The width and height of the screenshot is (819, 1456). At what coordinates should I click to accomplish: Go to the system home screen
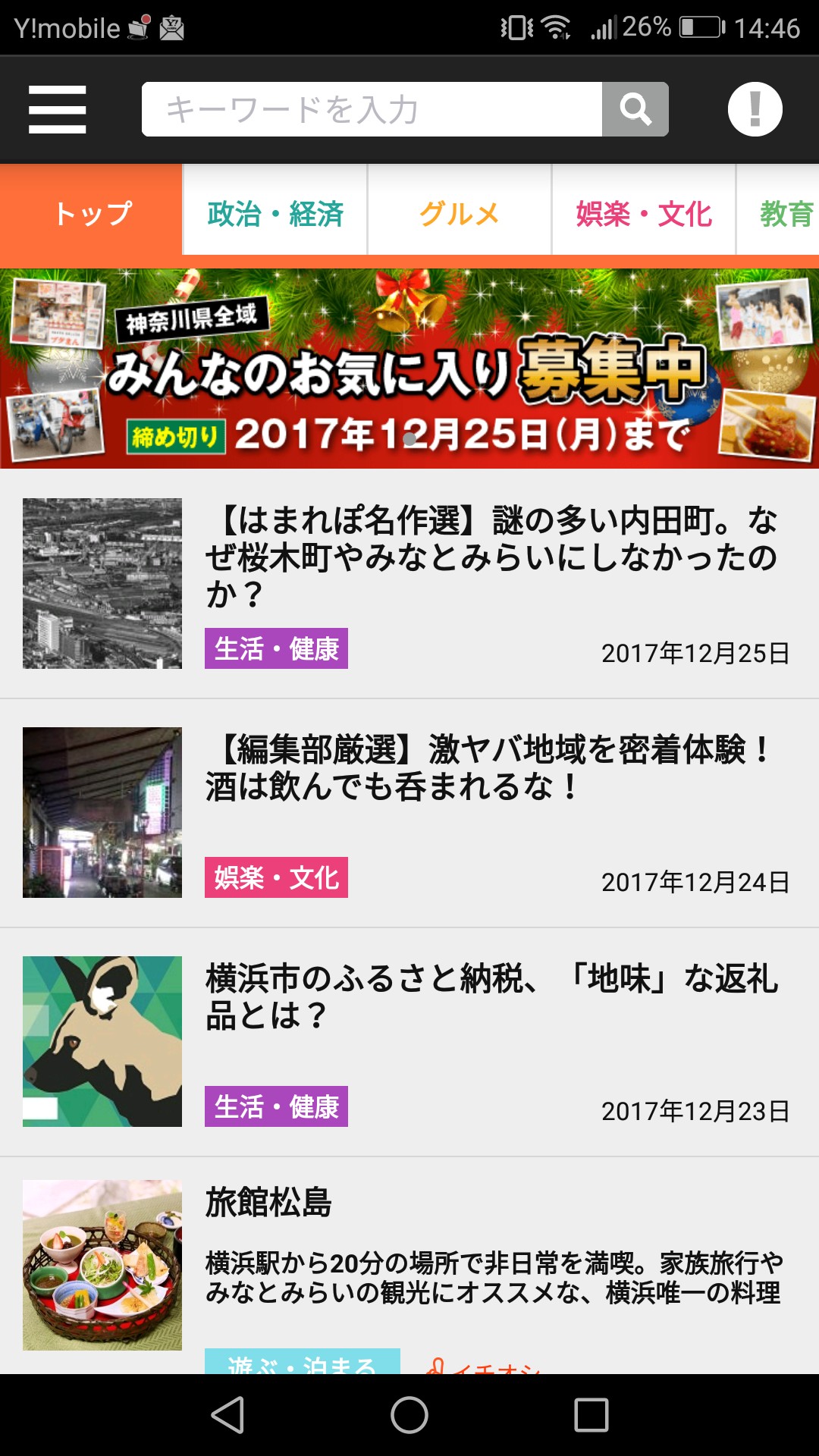(x=409, y=1415)
